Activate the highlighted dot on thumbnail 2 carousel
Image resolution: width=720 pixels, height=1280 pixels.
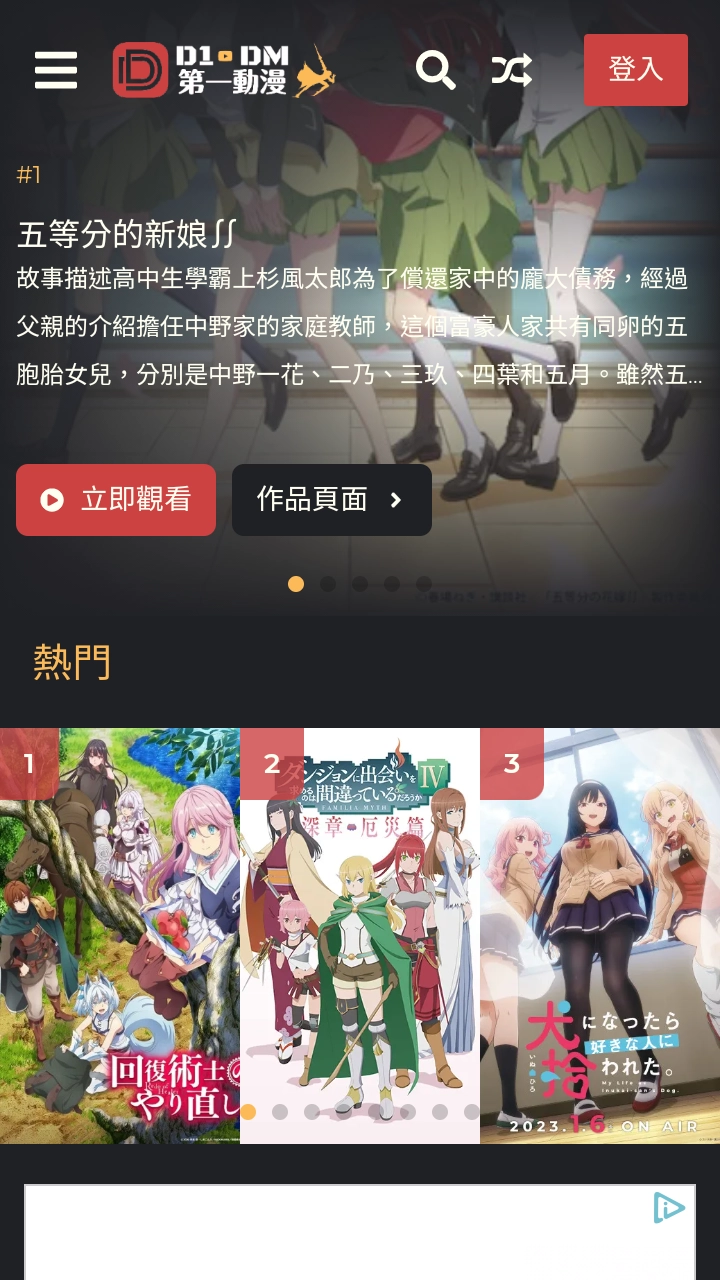click(246, 1111)
